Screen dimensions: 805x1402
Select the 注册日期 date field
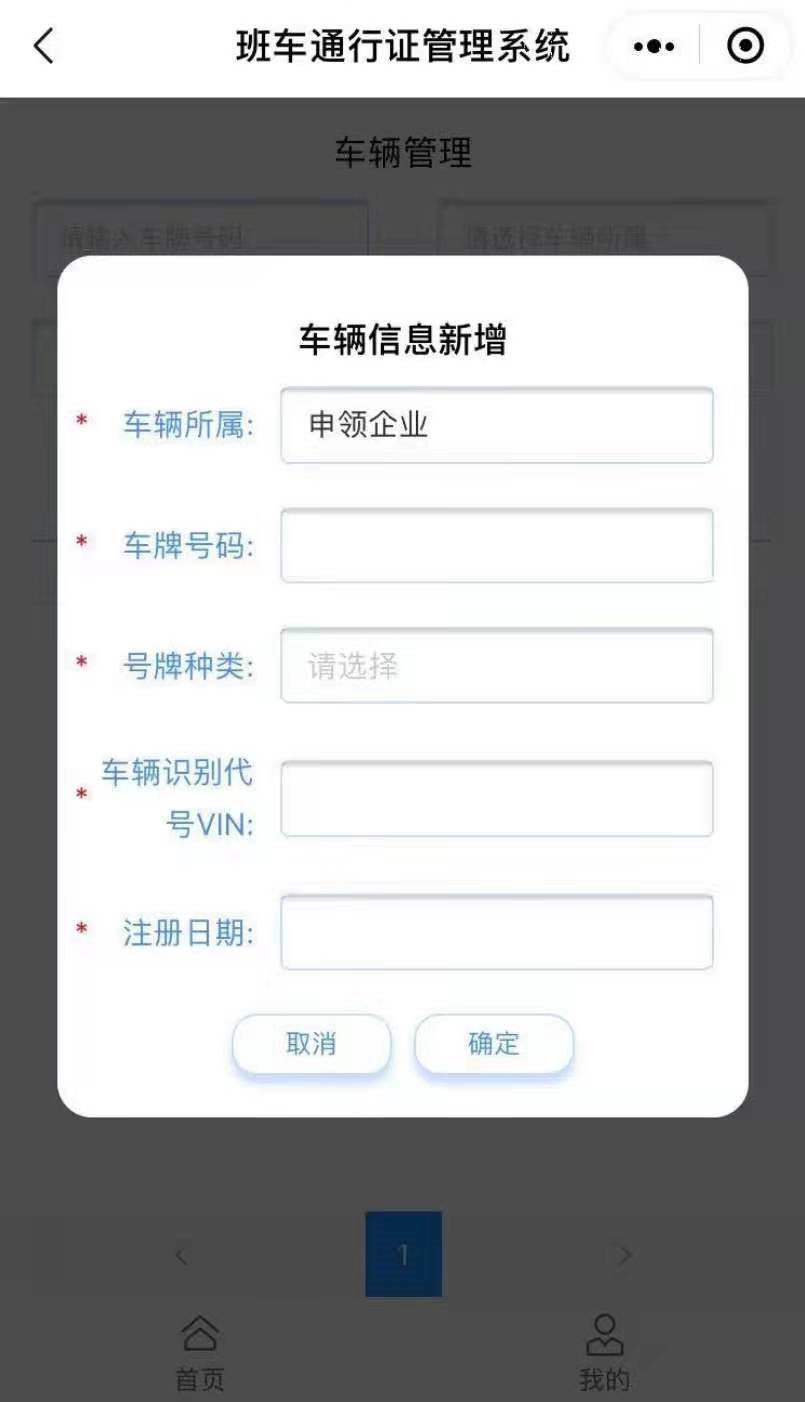[x=496, y=932]
